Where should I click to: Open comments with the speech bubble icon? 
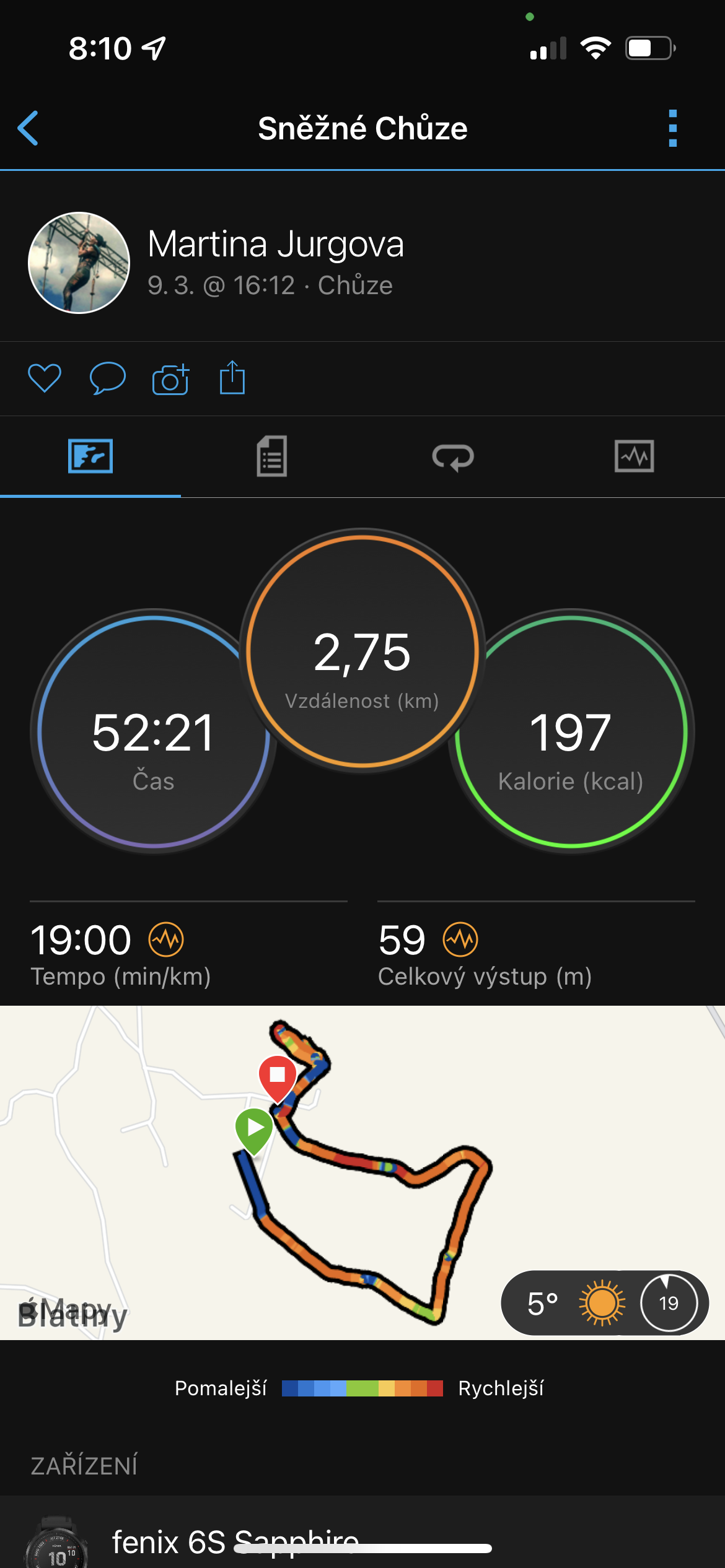click(108, 378)
